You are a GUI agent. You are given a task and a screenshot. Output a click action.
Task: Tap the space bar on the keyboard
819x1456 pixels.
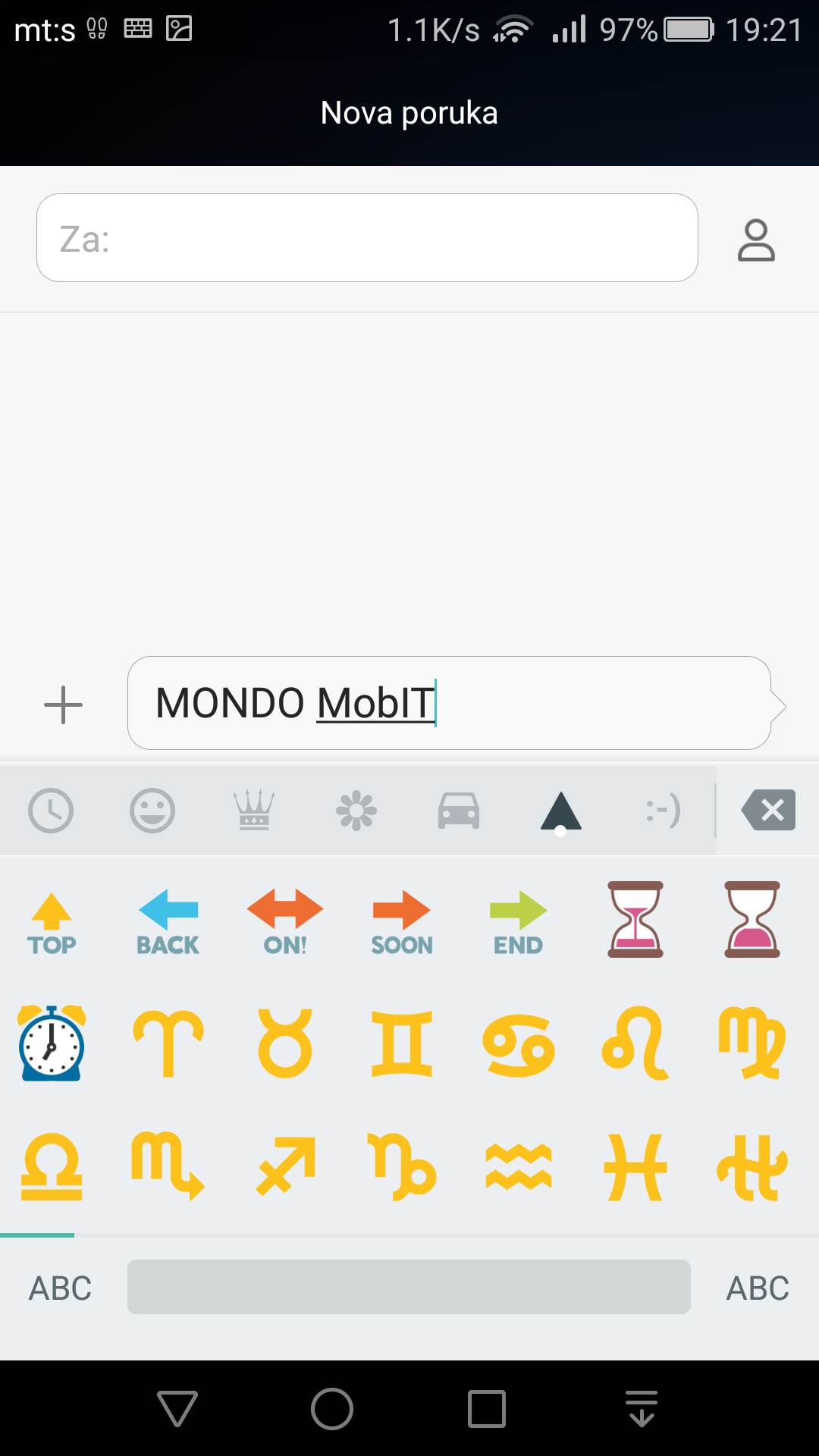(409, 1287)
